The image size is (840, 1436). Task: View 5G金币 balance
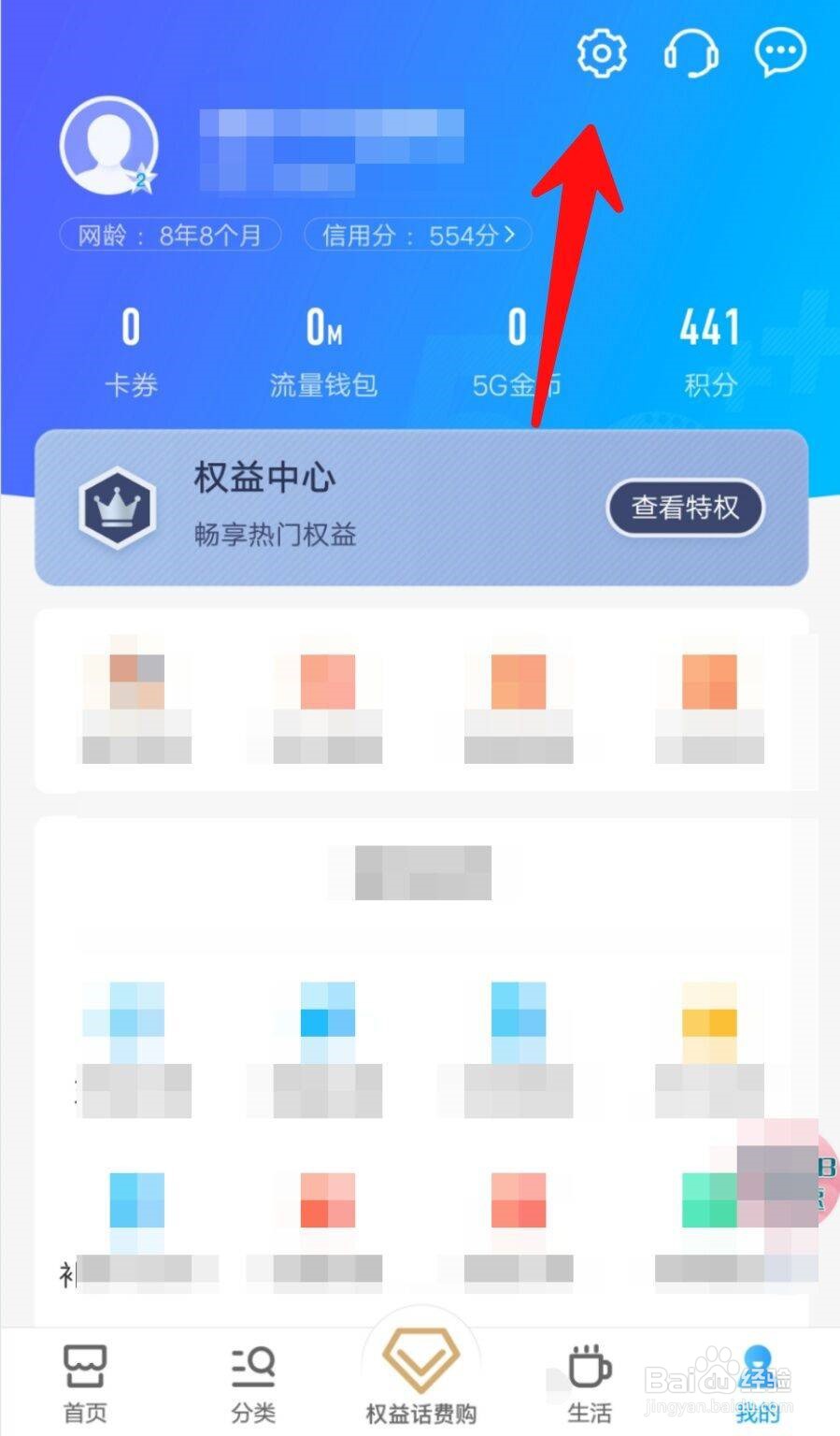tap(517, 351)
